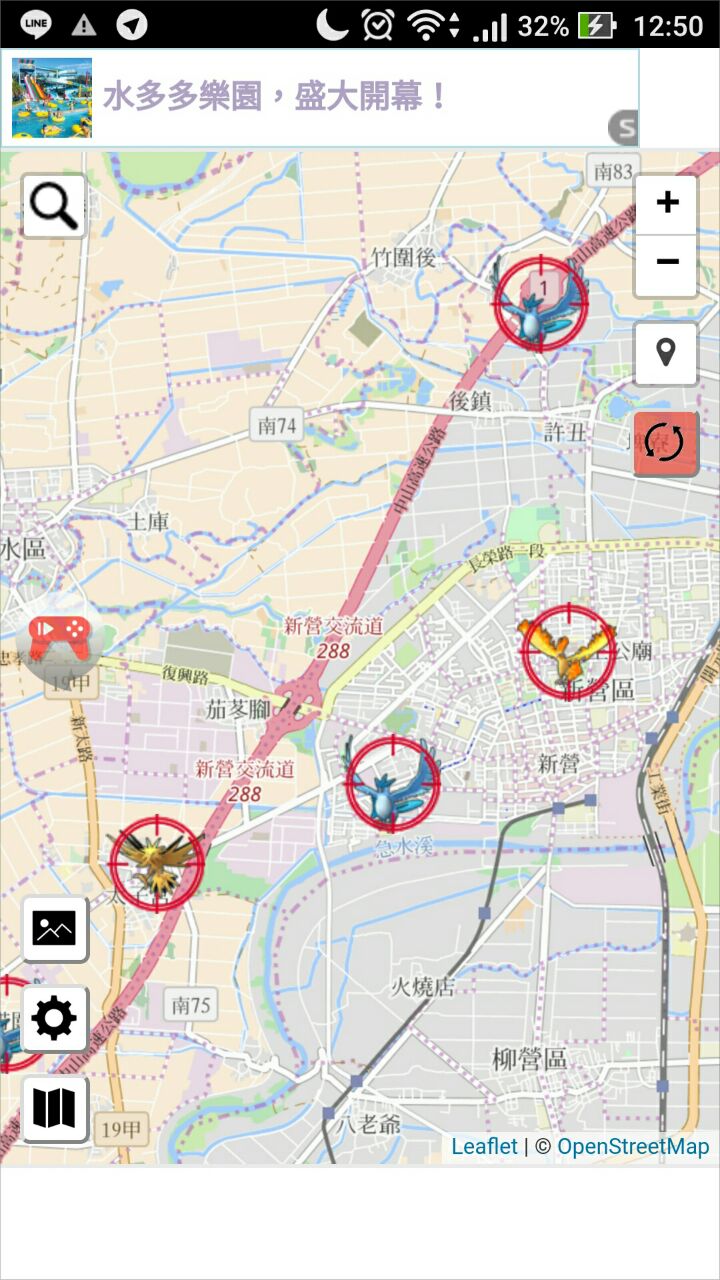Select the Articuno marker near 急水溪
The height and width of the screenshot is (1280, 720).
pyautogui.click(x=393, y=784)
